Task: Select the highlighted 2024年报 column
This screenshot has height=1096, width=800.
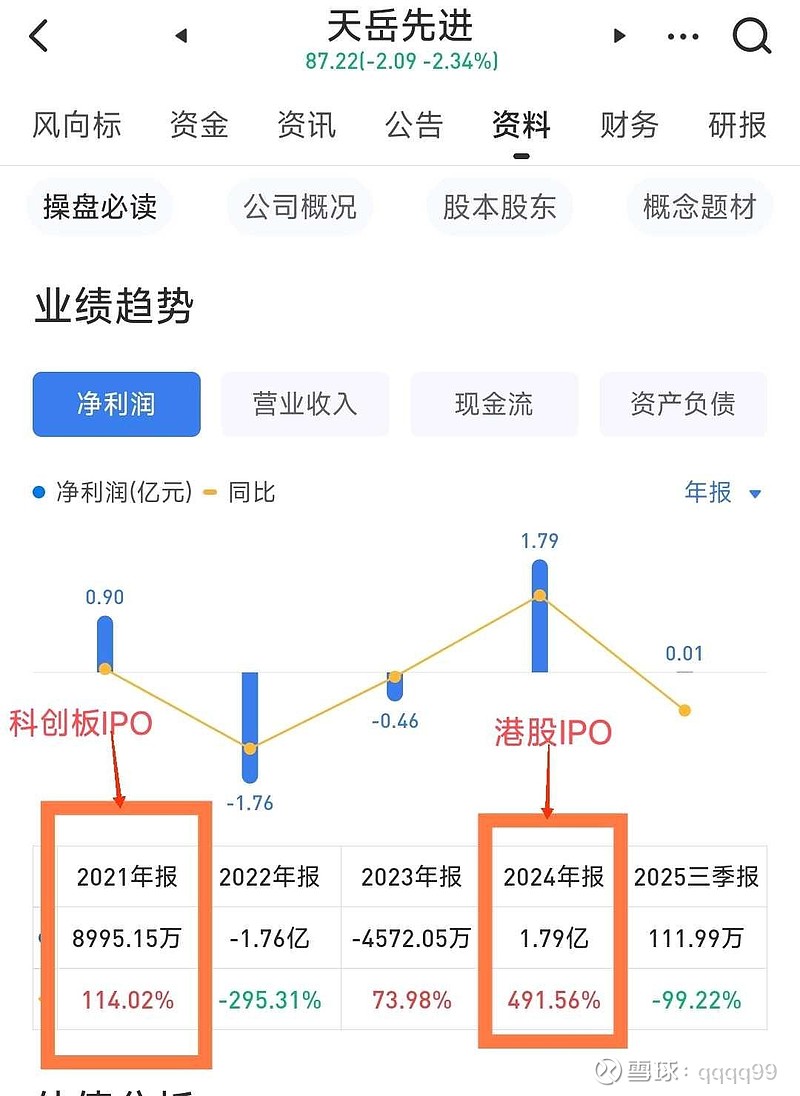Action: point(553,877)
